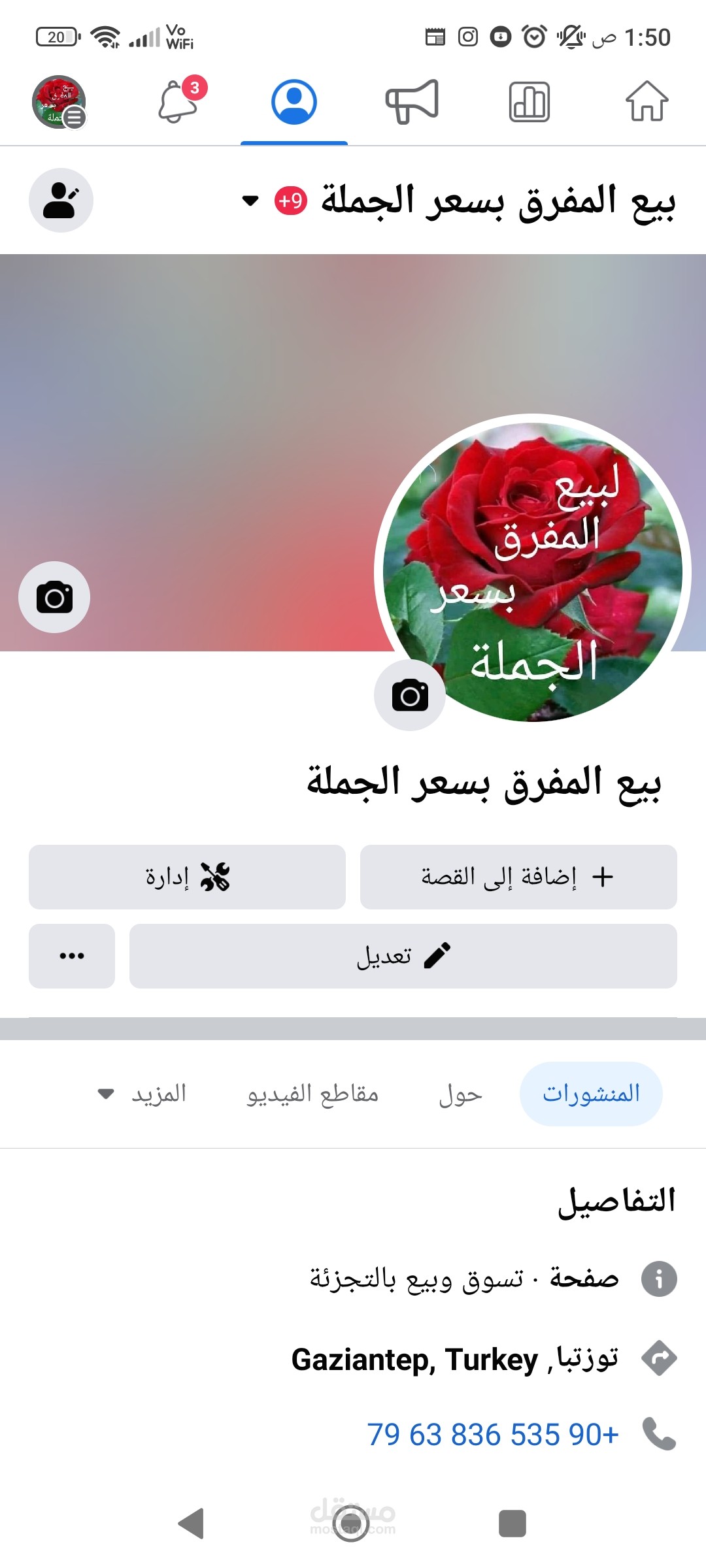The width and height of the screenshot is (706, 1568).
Task: Select the profile tab icon in top navigation
Action: [293, 101]
